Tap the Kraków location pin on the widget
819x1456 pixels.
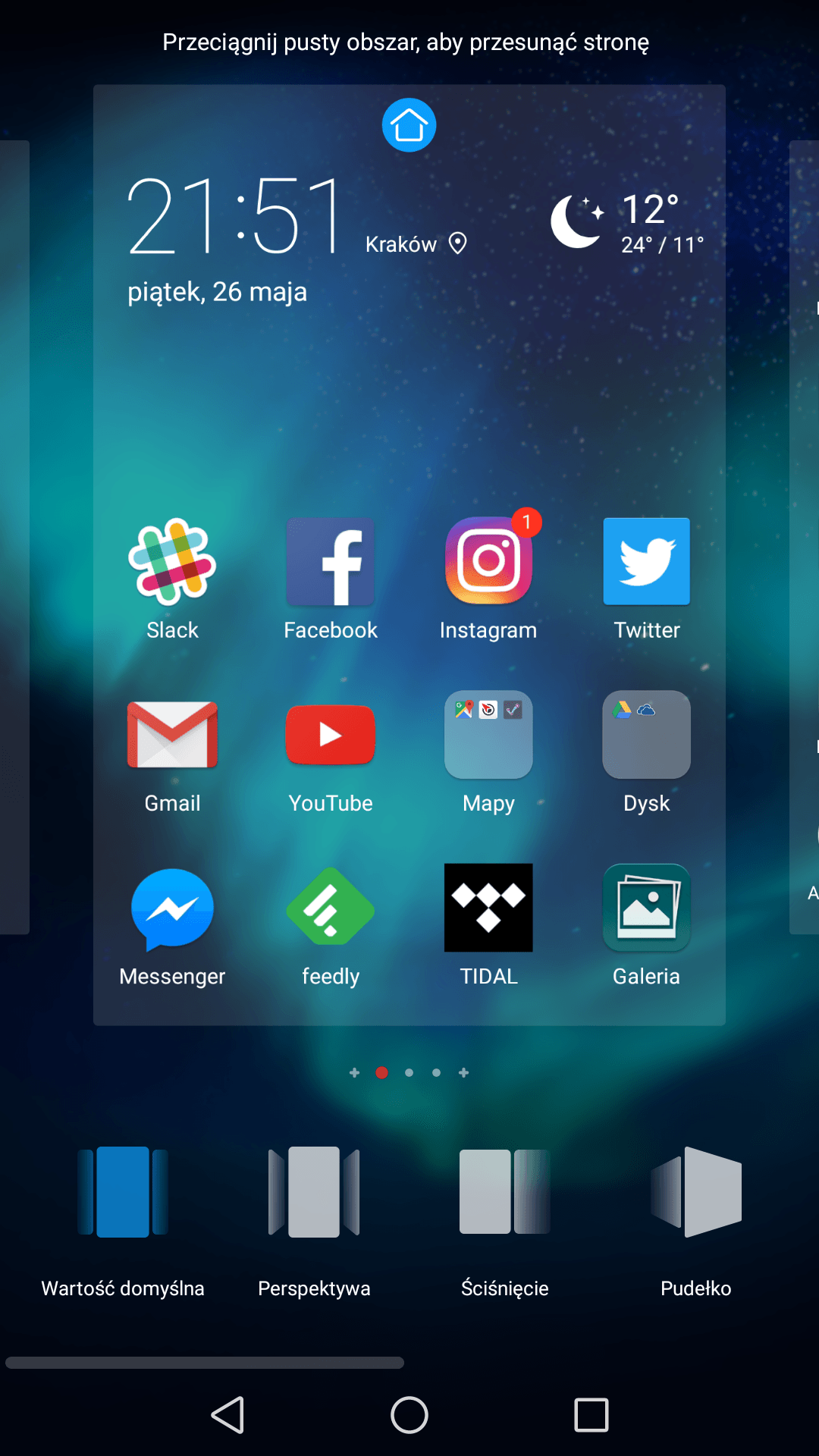pos(457,243)
